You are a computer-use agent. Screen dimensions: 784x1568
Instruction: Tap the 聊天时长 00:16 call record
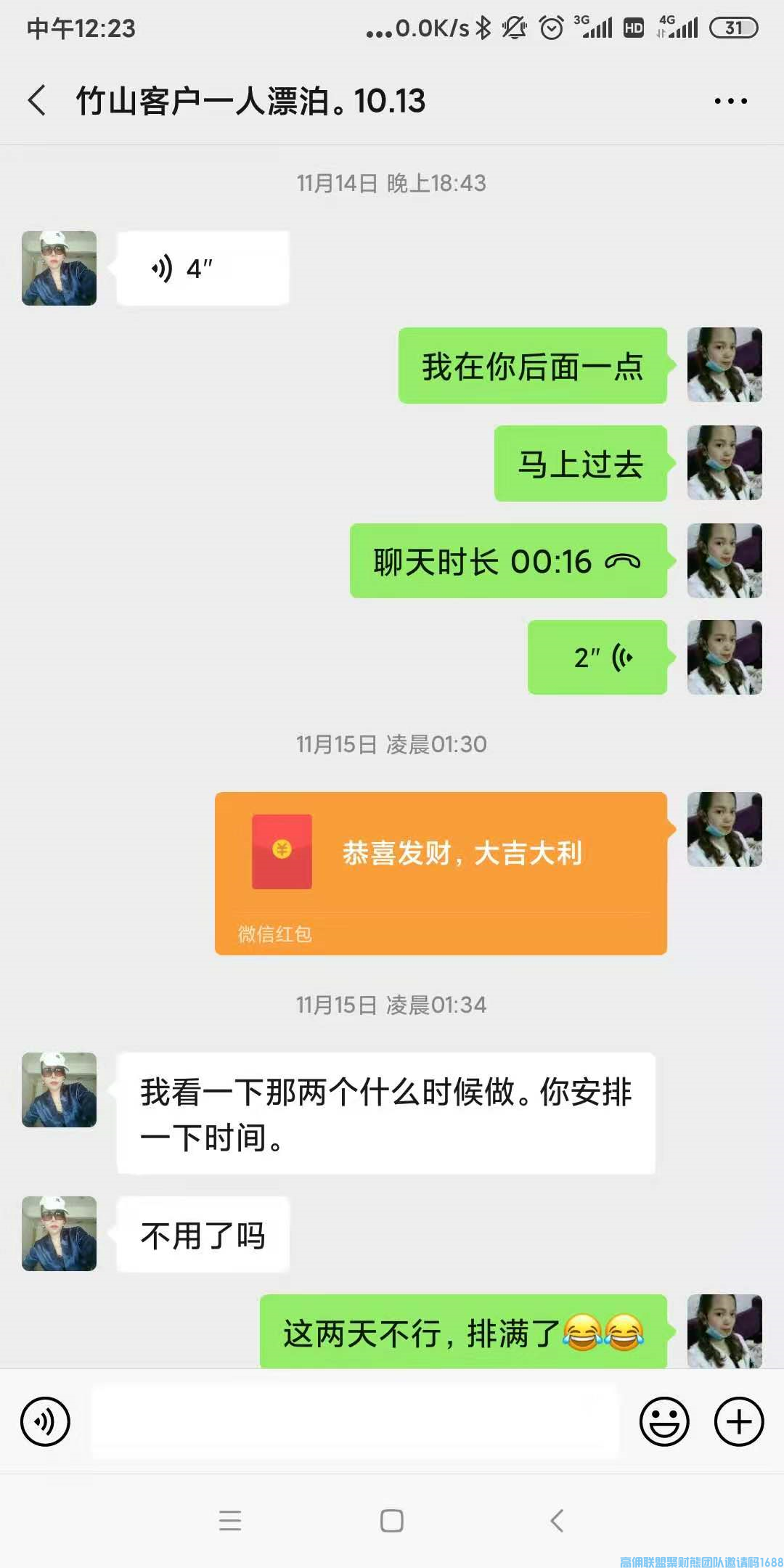[x=507, y=561]
